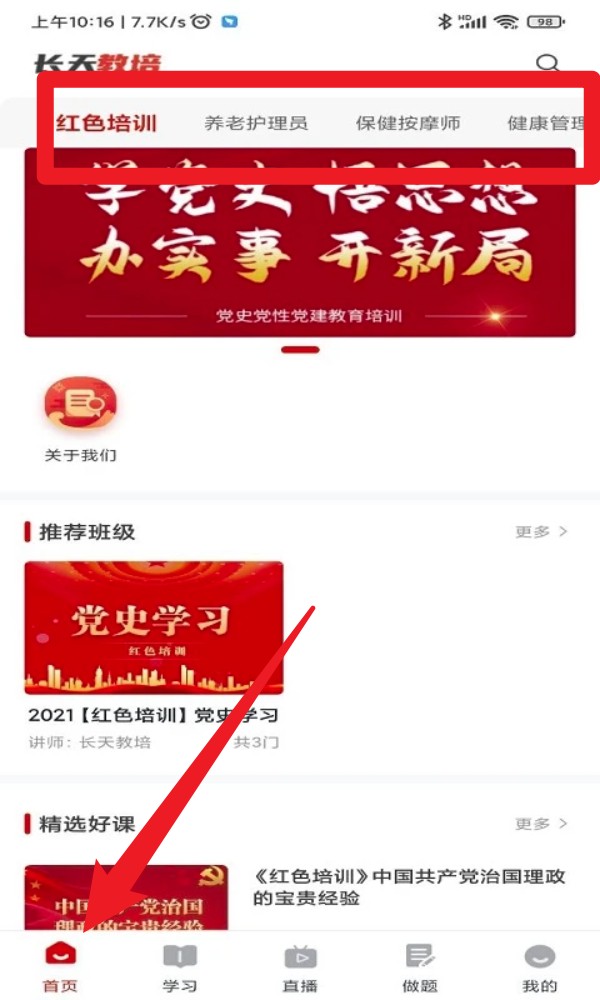This screenshot has width=600, height=1000.
Task: Switch to the 直播 tab
Action: pos(300,966)
